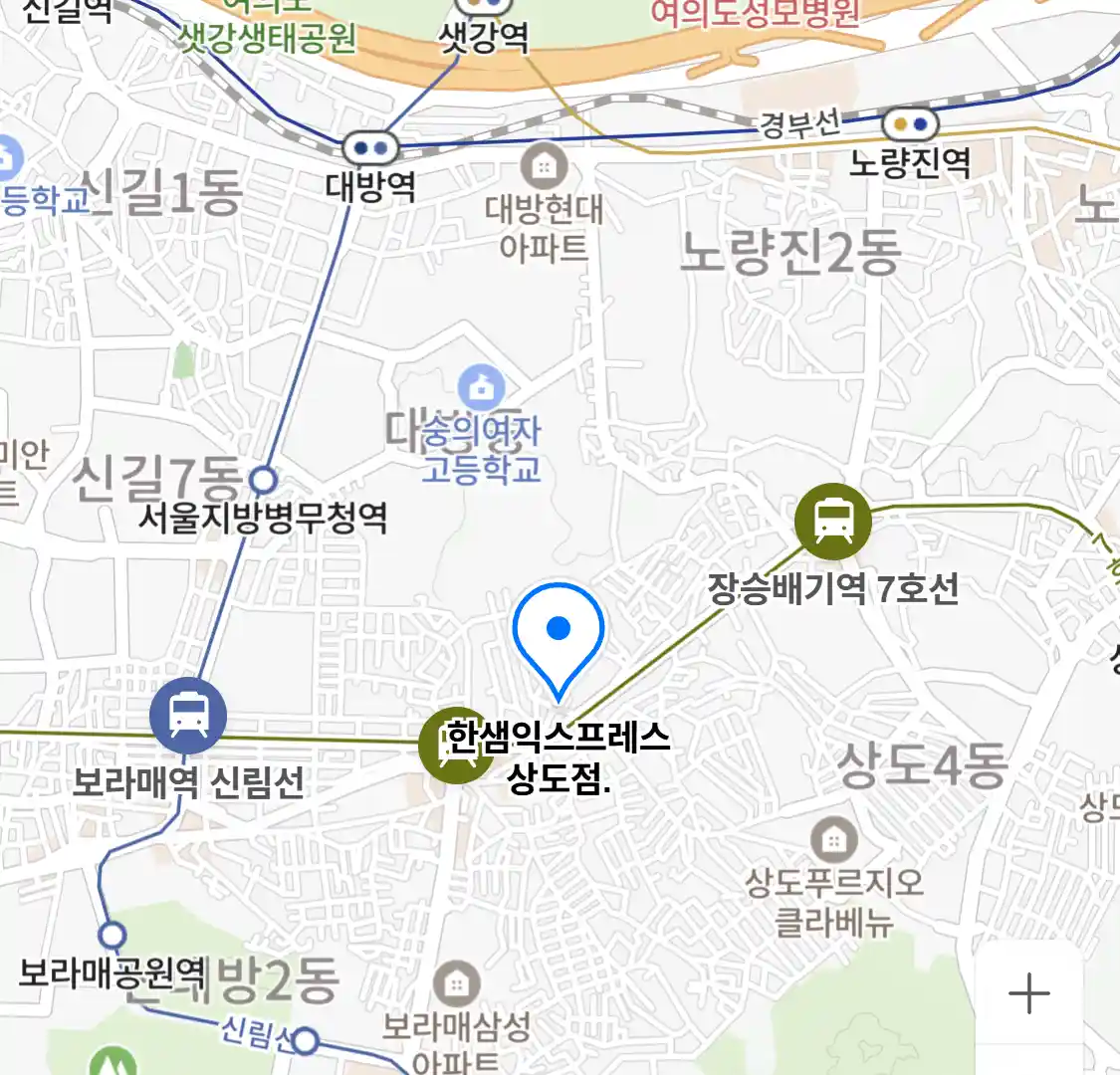Select the 대방현대아파트 apartment marker

point(544,166)
